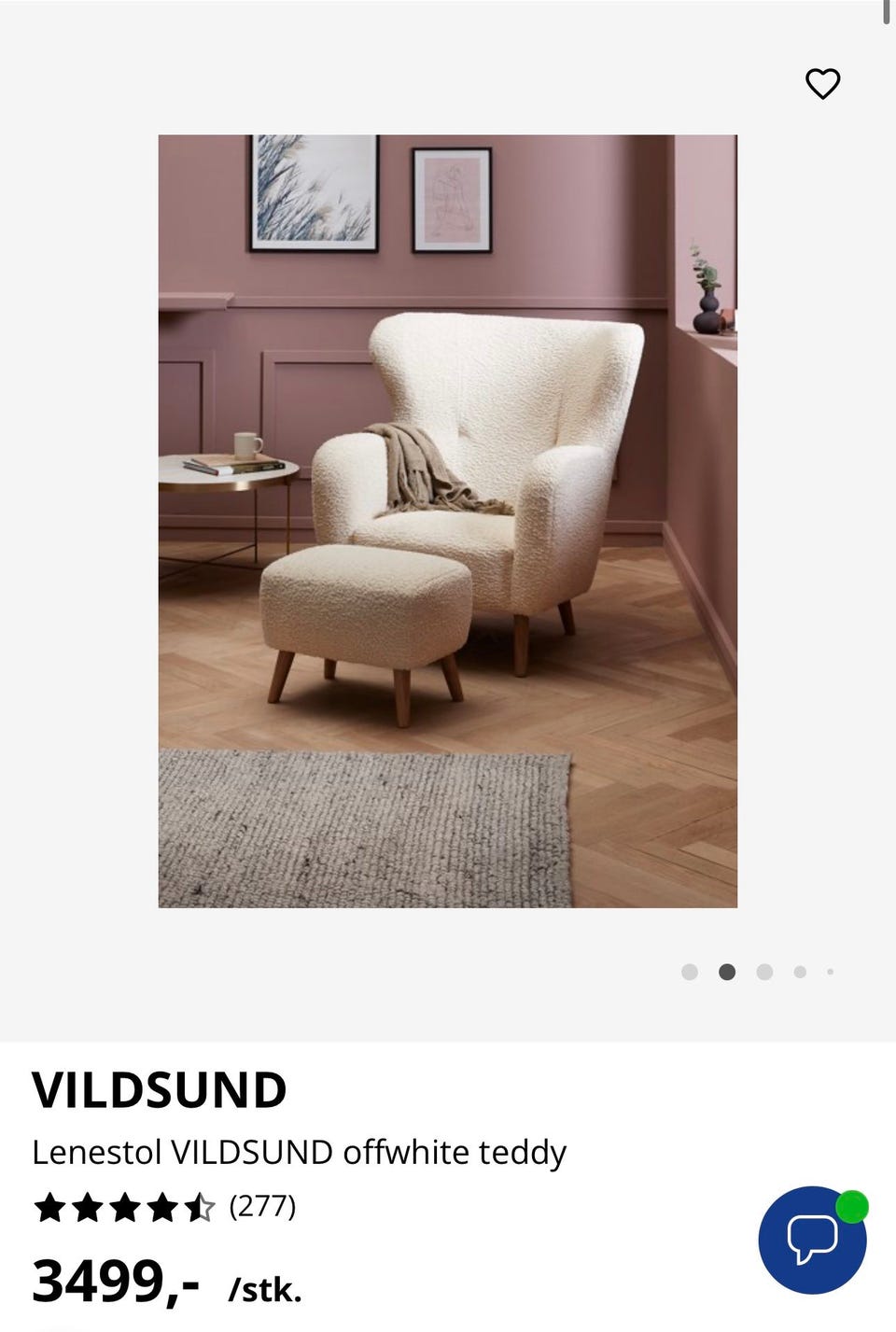Tap the star rating row slider area
This screenshot has height=1332, width=896.
(x=125, y=1207)
